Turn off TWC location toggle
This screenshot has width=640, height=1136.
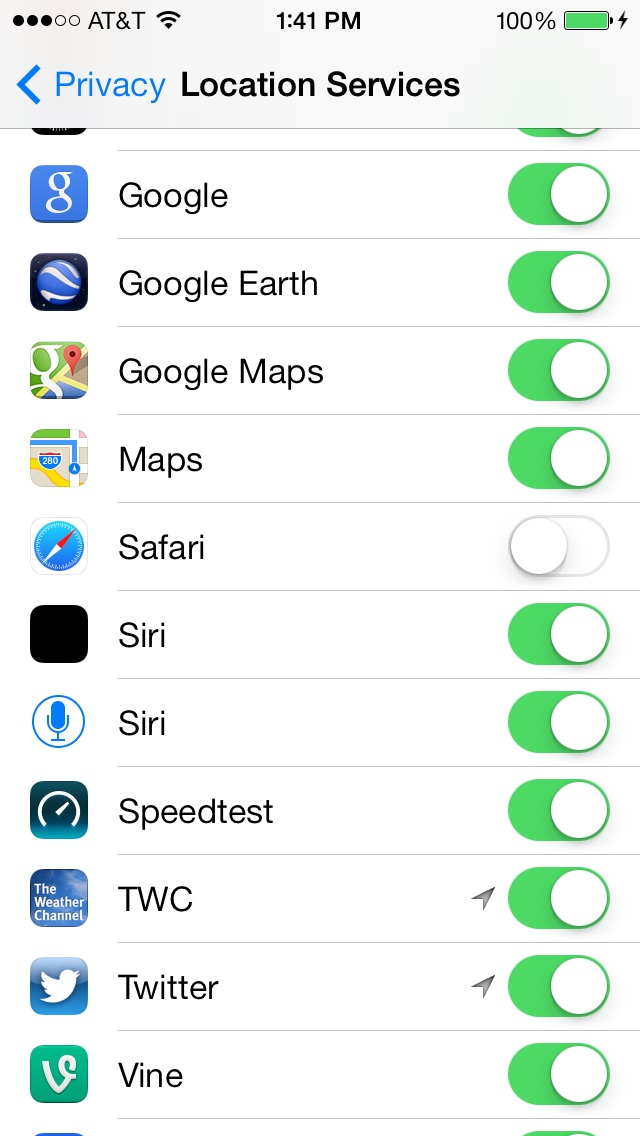(558, 899)
